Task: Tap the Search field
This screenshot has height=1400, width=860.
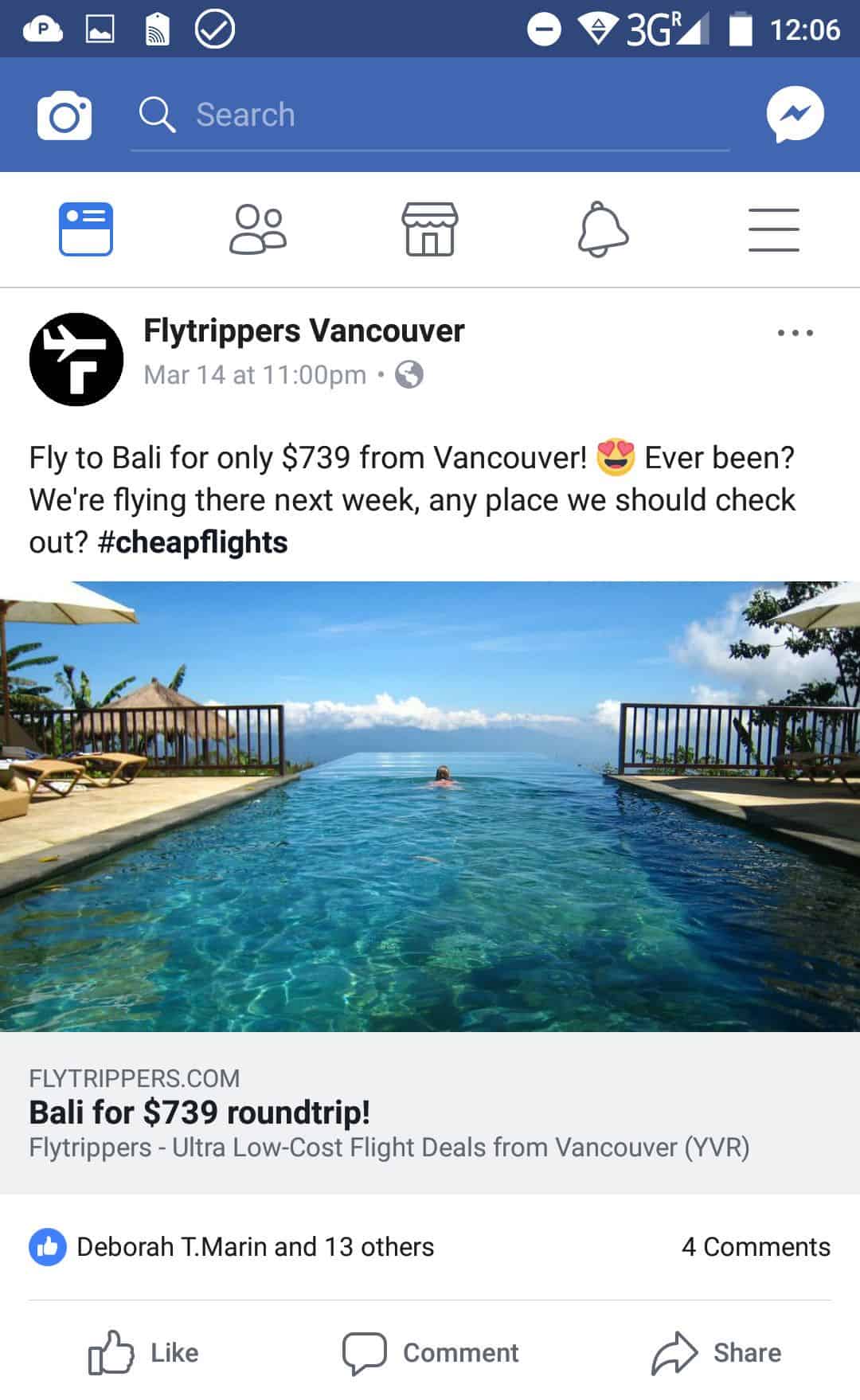Action: tap(430, 115)
